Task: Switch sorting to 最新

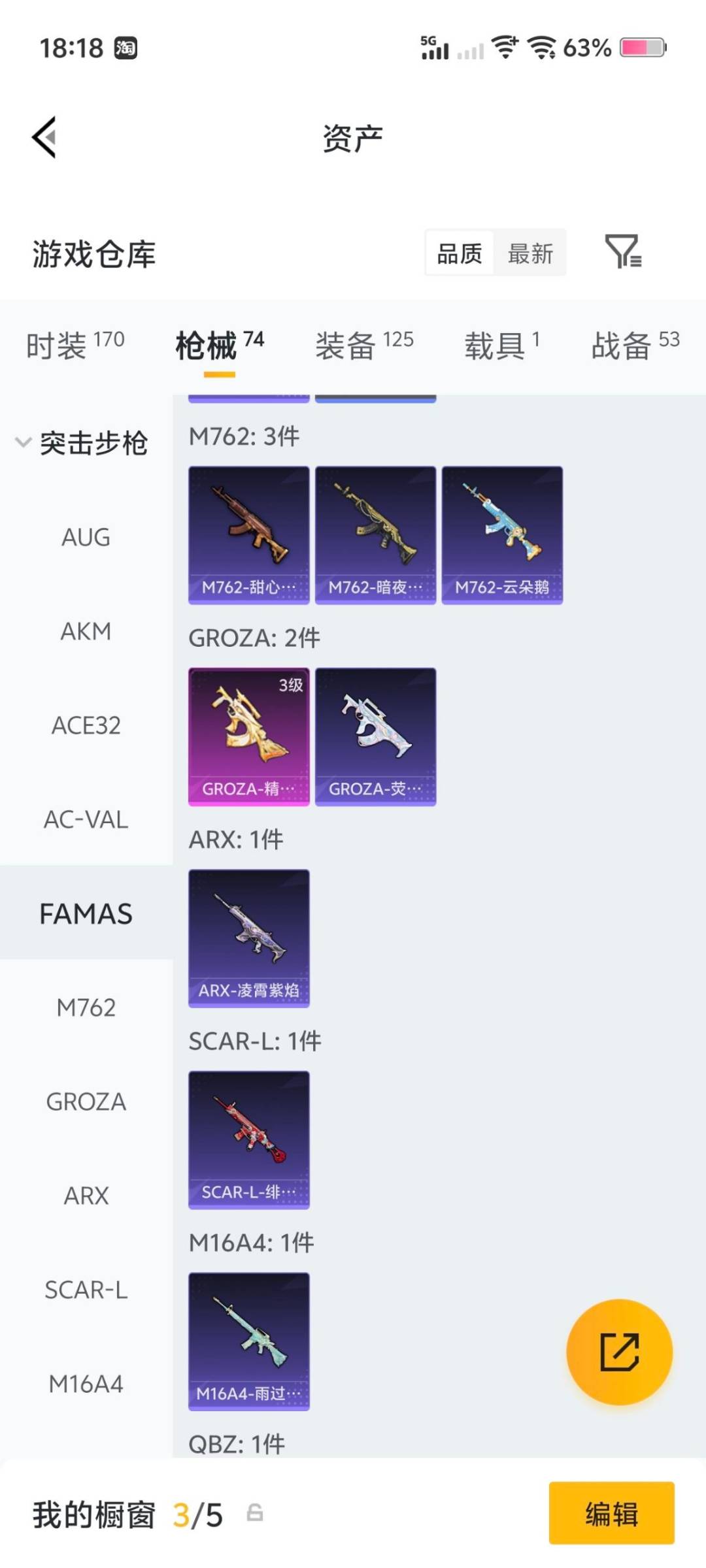Action: pyautogui.click(x=531, y=253)
